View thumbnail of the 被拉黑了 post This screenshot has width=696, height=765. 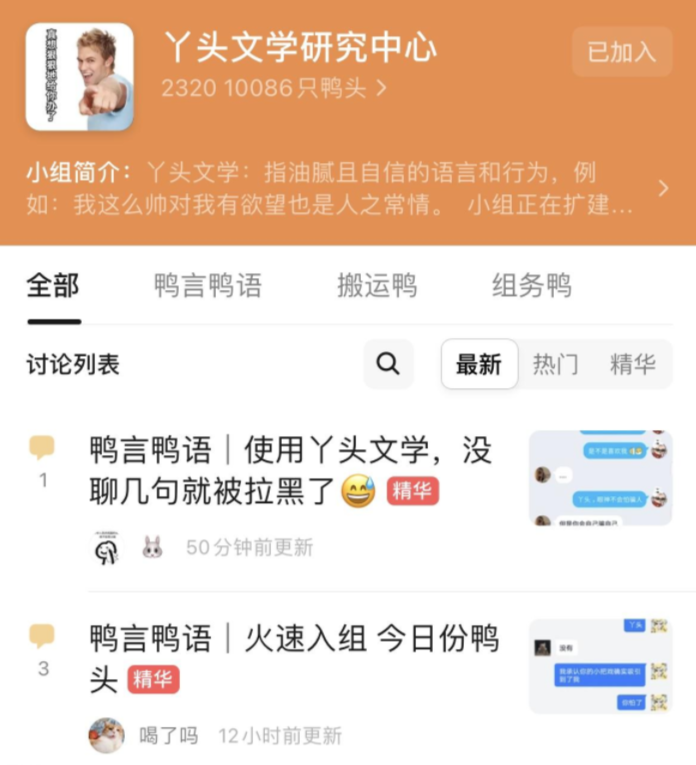(600, 478)
